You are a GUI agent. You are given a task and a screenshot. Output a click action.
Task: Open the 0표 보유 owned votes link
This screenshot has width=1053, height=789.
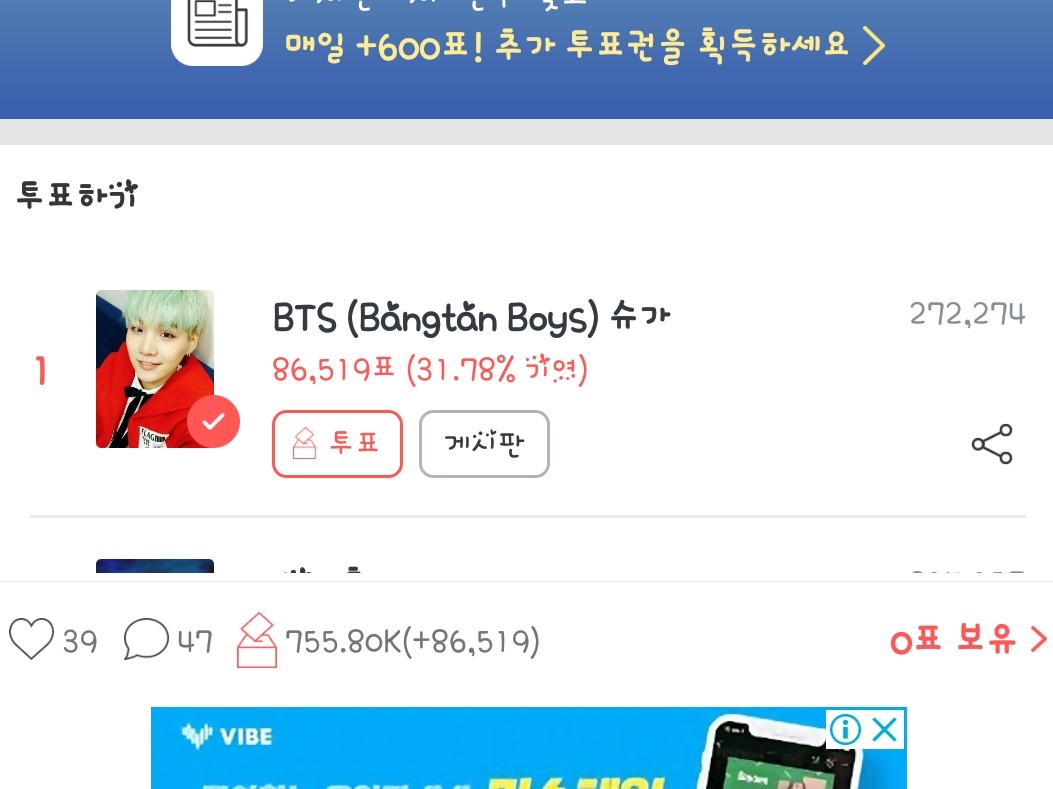968,639
